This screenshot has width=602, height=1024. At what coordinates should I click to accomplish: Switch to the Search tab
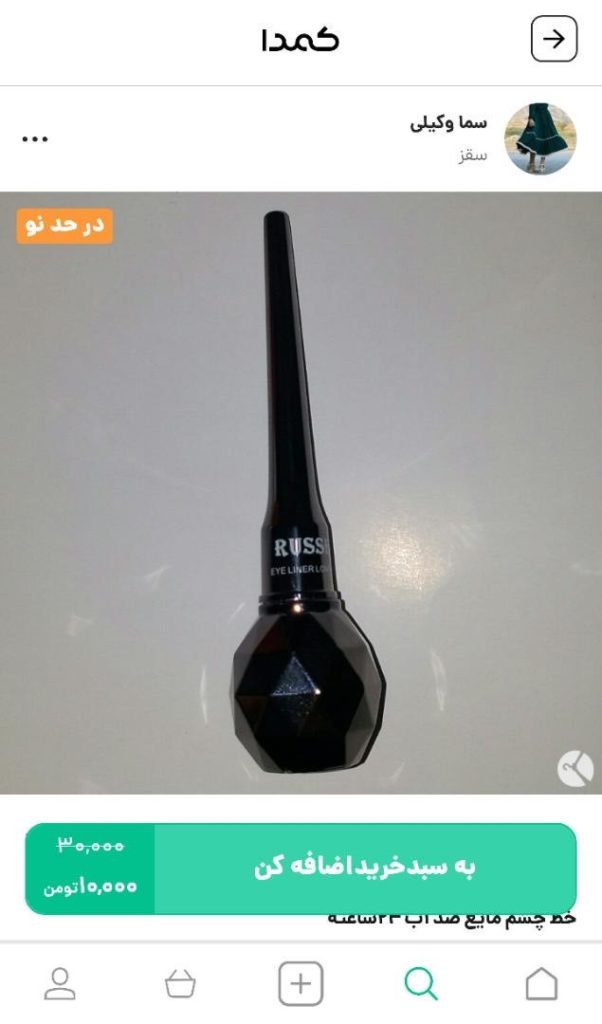point(421,984)
